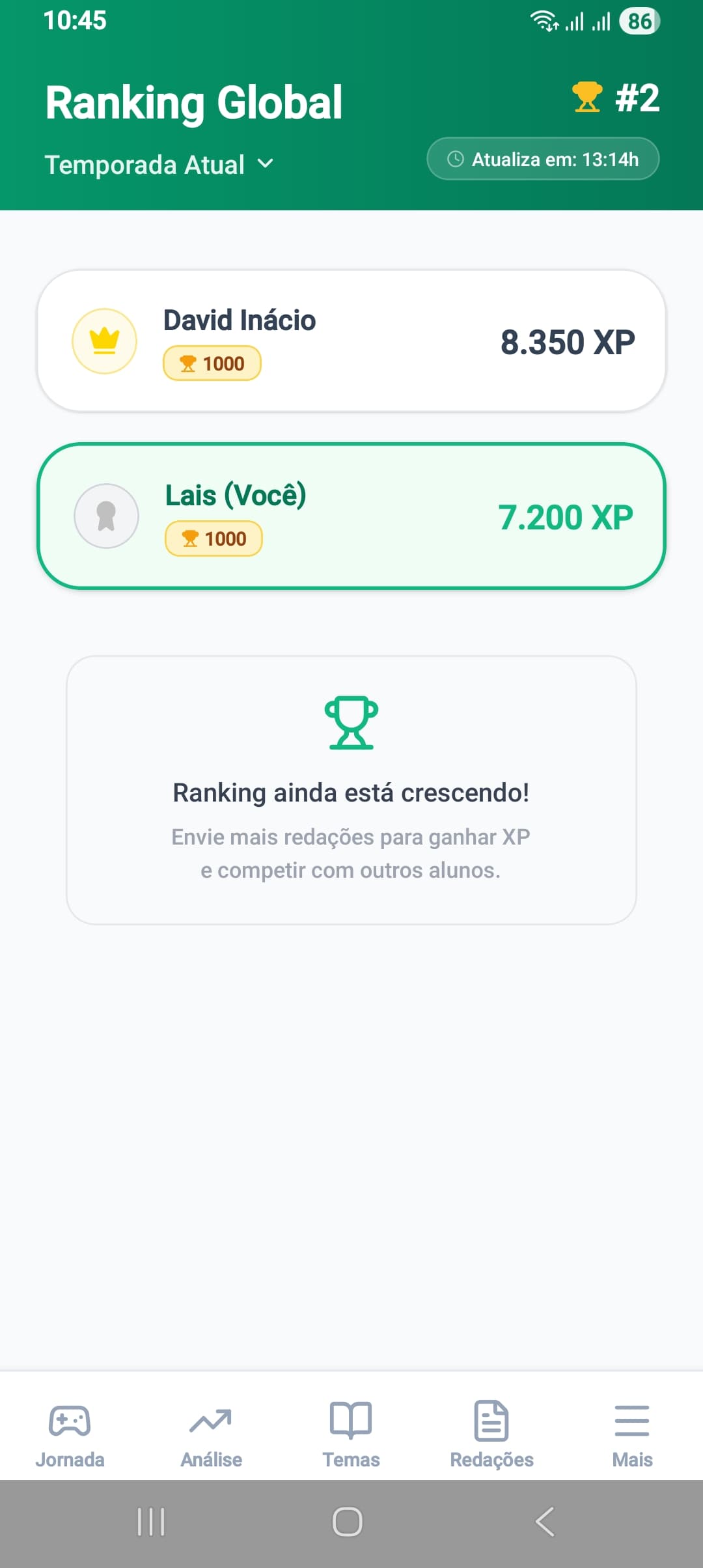The image size is (703, 1568).
Task: Open the season selector chevron
Action: 266,164
